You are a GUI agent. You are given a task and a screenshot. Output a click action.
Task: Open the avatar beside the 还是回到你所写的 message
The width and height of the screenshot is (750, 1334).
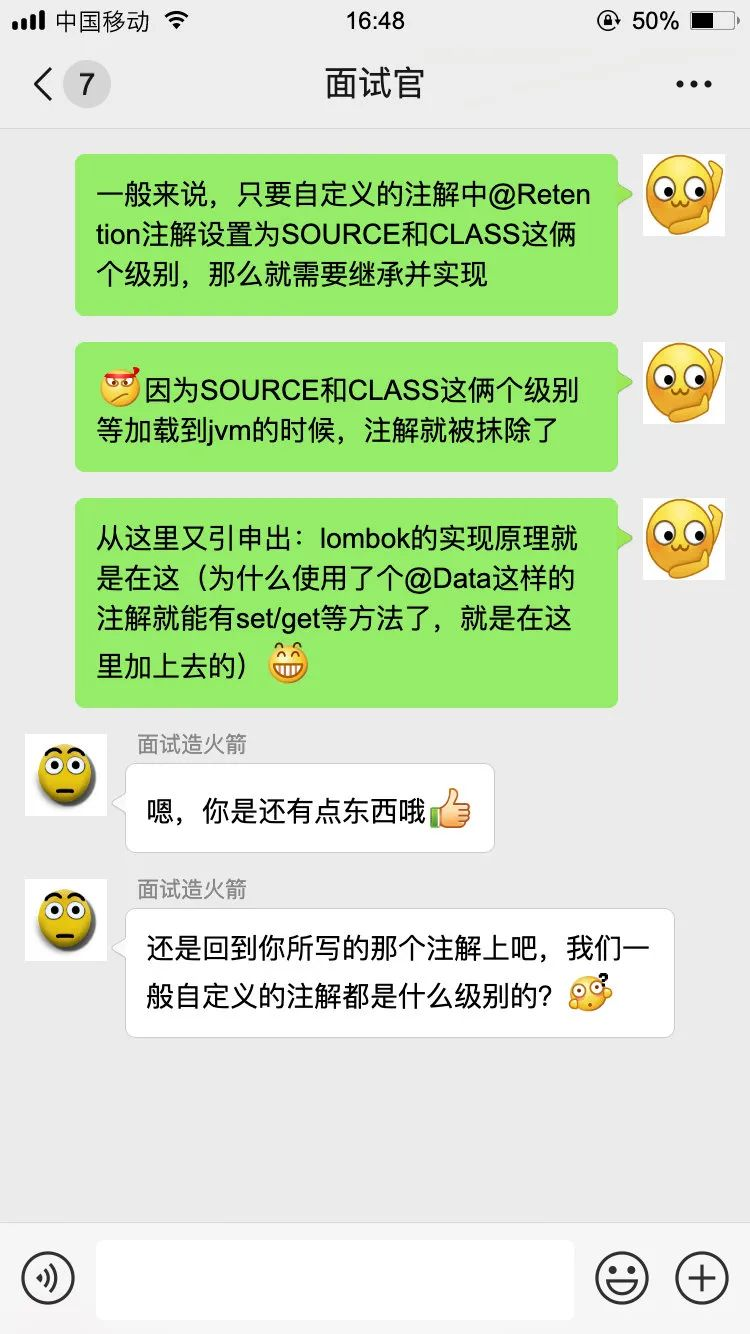coord(66,920)
